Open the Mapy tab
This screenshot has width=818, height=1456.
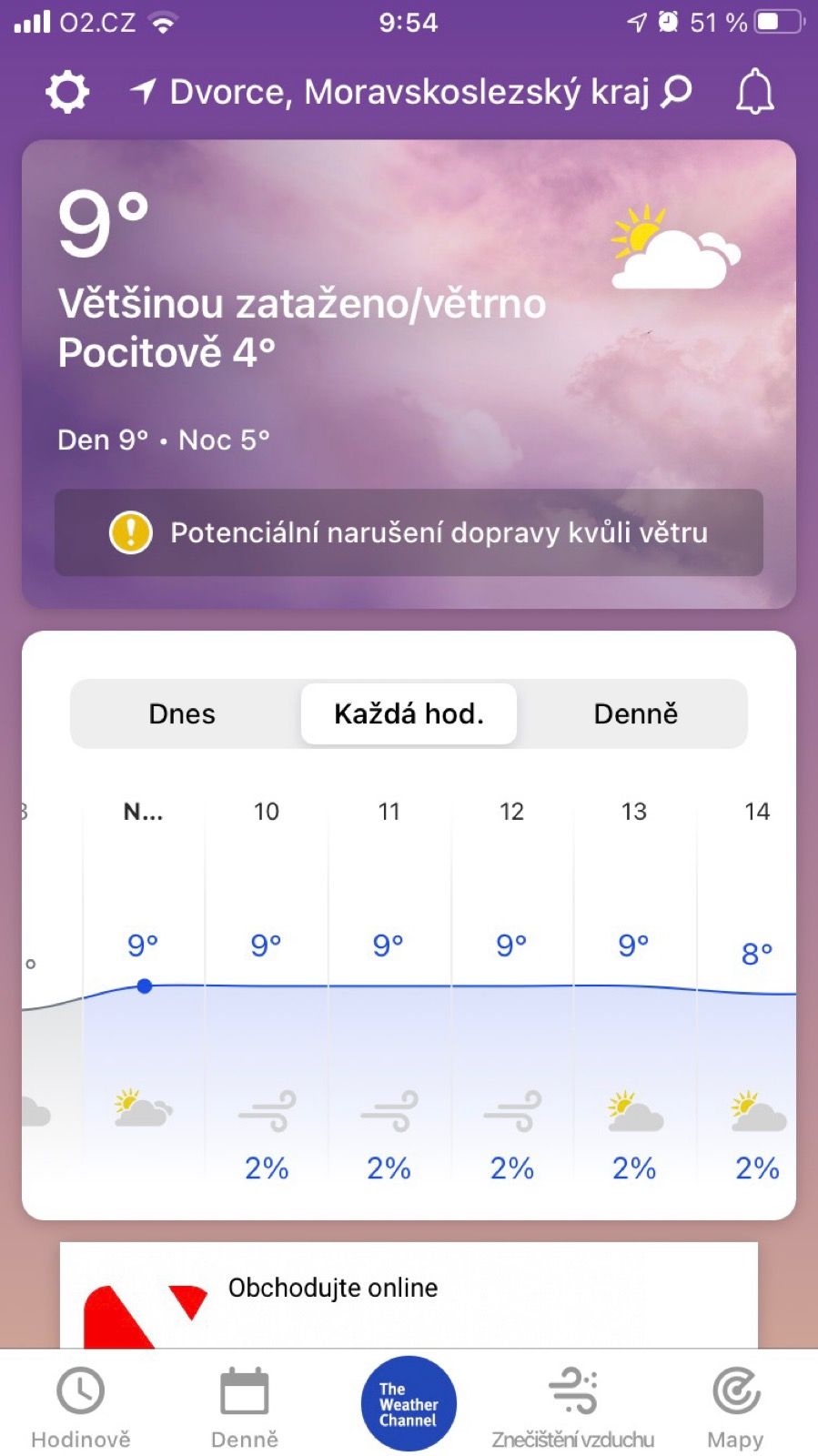pyautogui.click(x=735, y=1406)
